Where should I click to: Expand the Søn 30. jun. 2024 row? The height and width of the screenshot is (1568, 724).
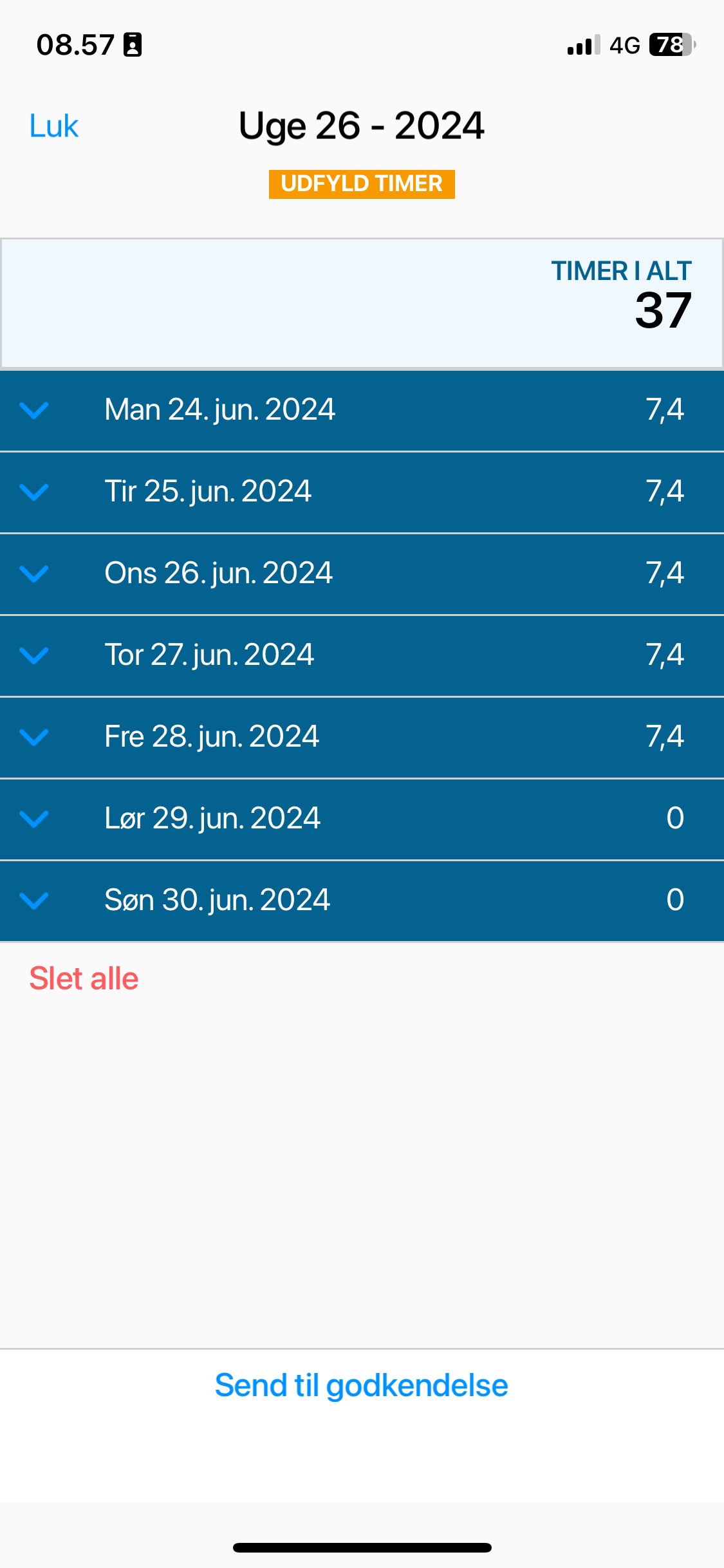tap(362, 901)
